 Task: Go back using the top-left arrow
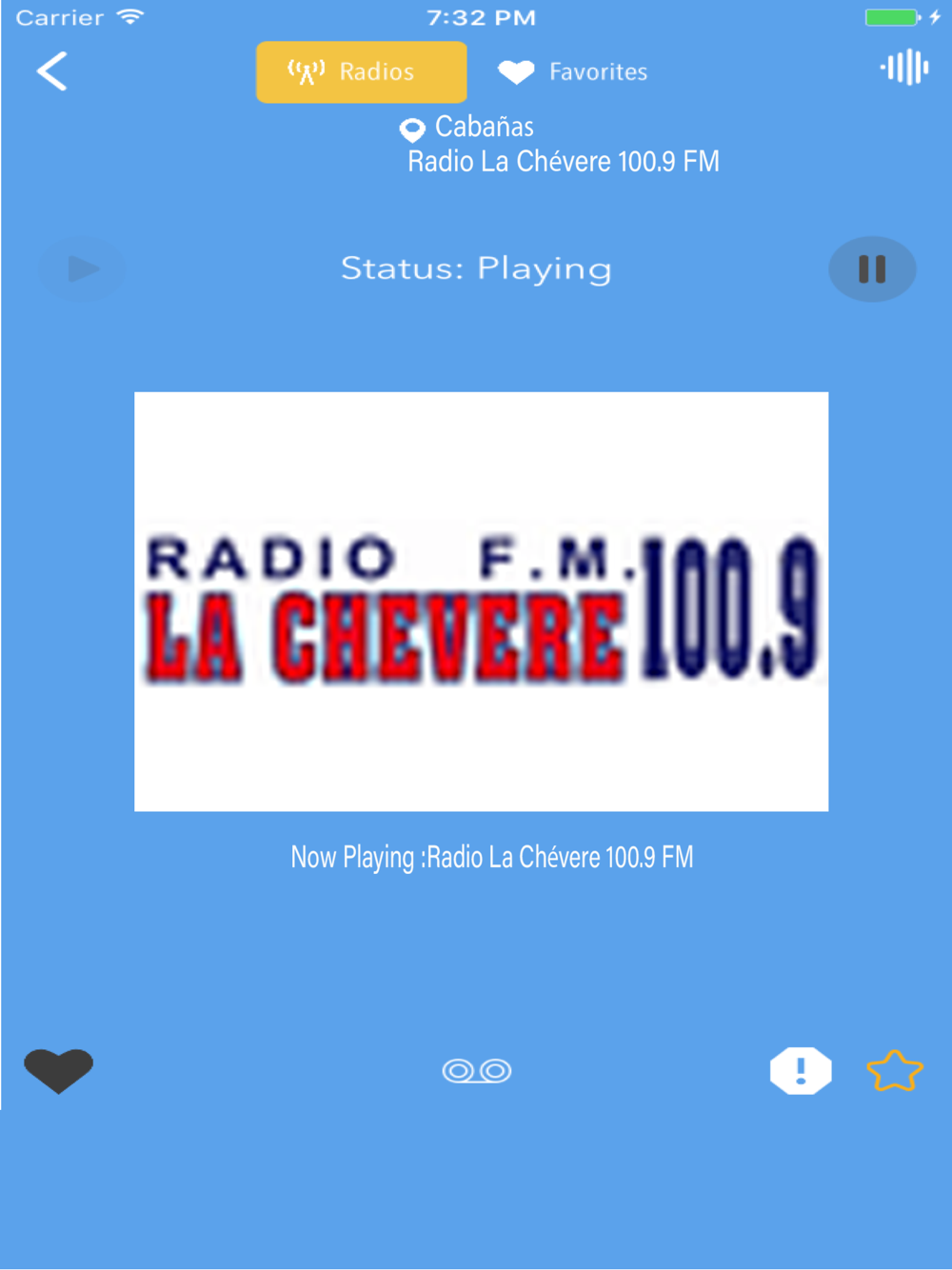[52, 71]
